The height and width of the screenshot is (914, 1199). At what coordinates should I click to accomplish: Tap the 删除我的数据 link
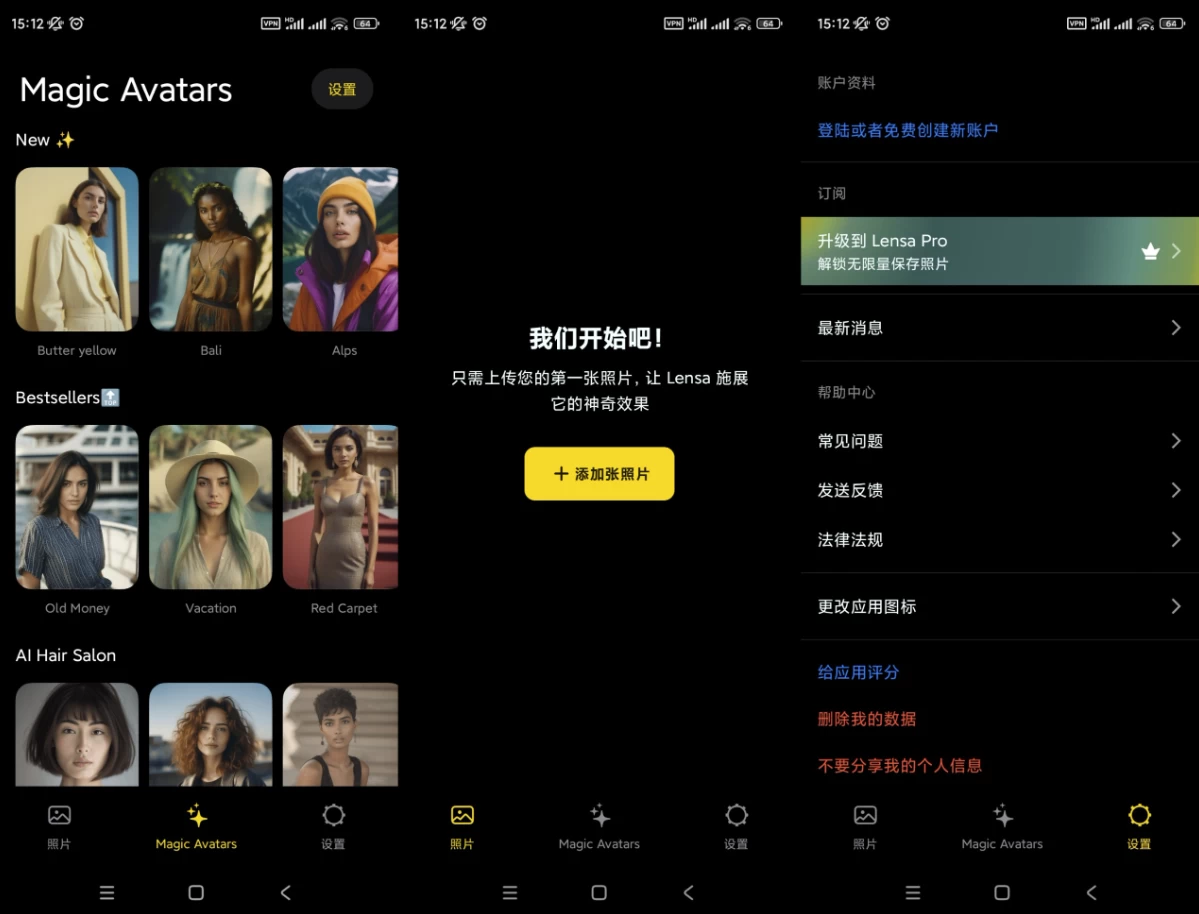click(x=866, y=719)
